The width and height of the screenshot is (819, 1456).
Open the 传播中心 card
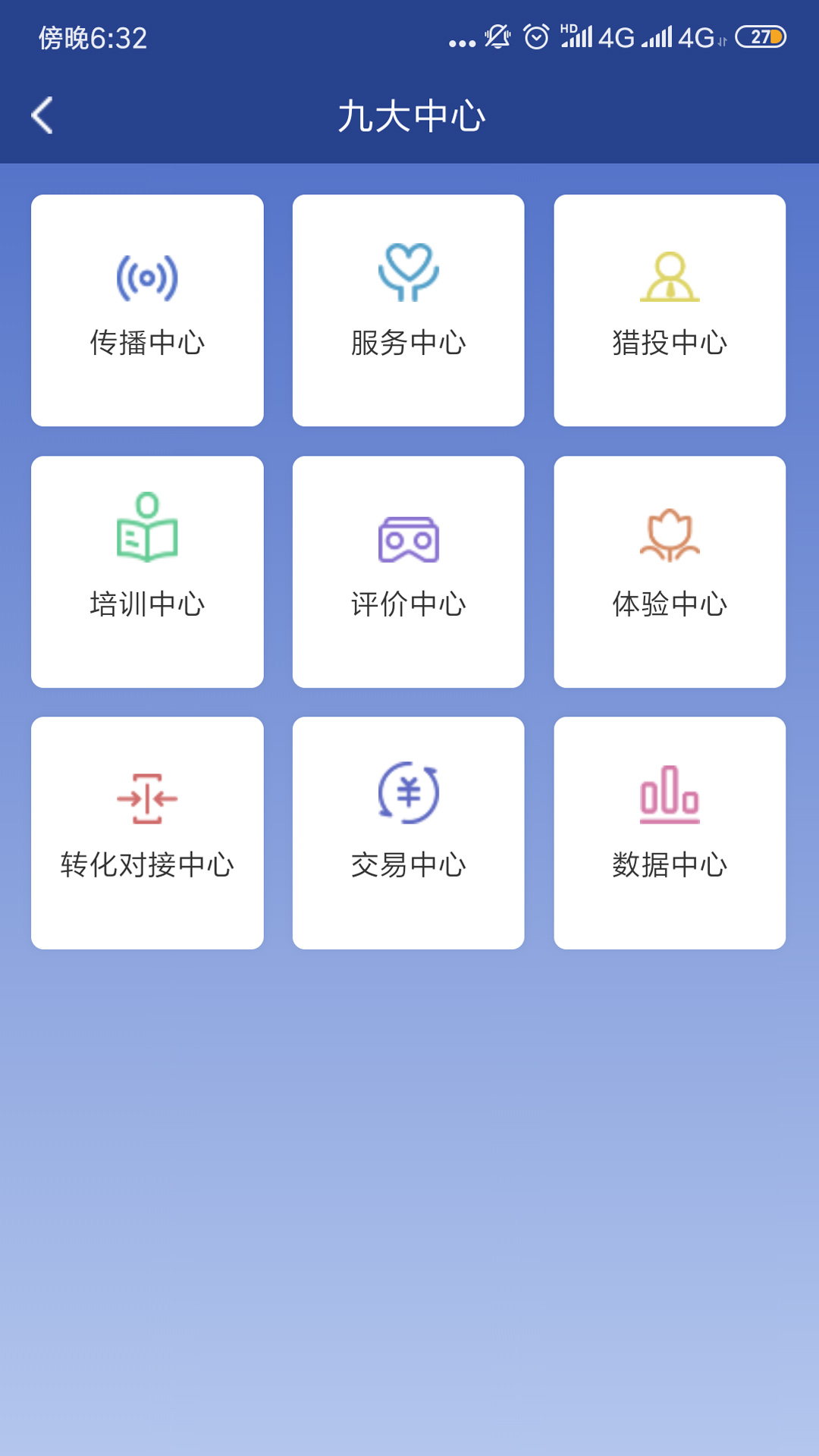tap(147, 309)
